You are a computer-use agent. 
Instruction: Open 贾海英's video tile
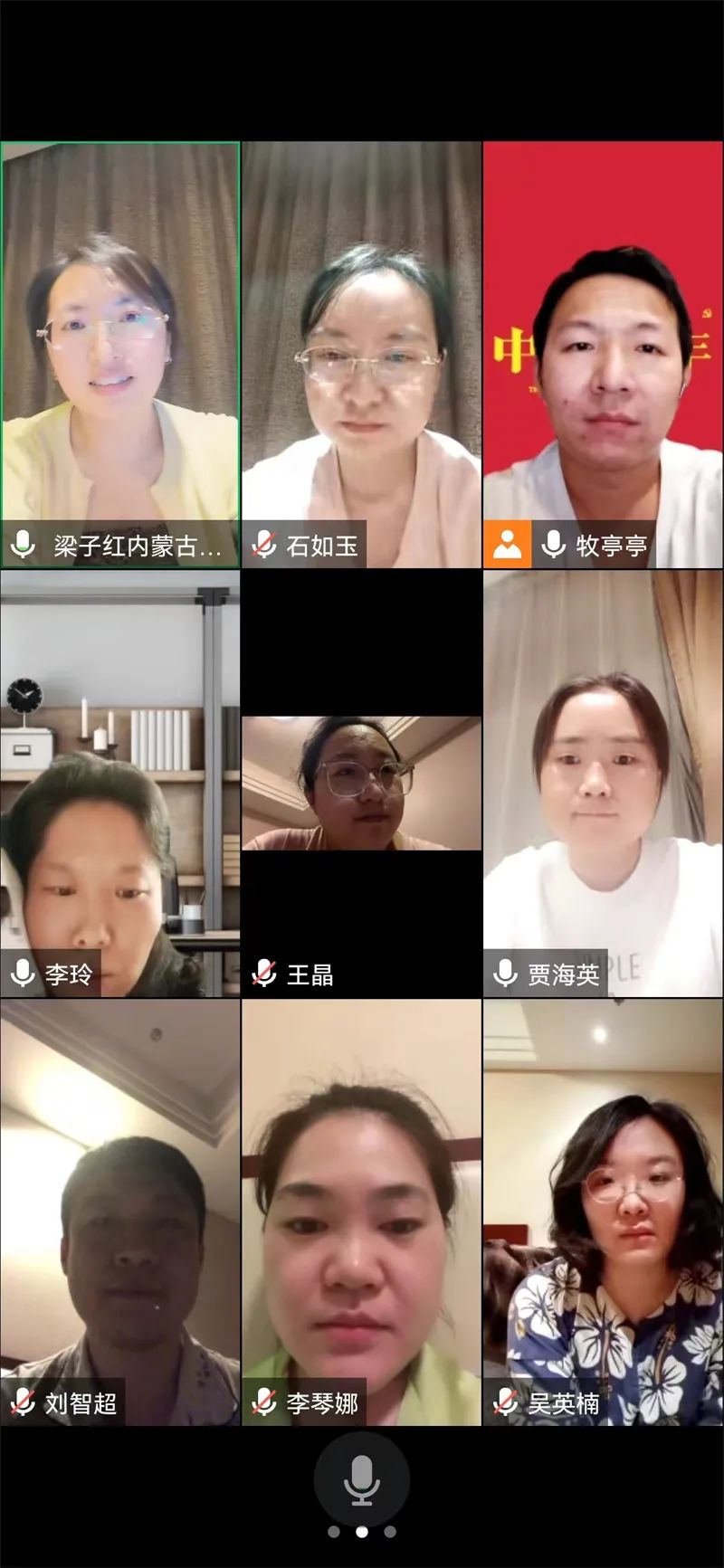click(603, 783)
